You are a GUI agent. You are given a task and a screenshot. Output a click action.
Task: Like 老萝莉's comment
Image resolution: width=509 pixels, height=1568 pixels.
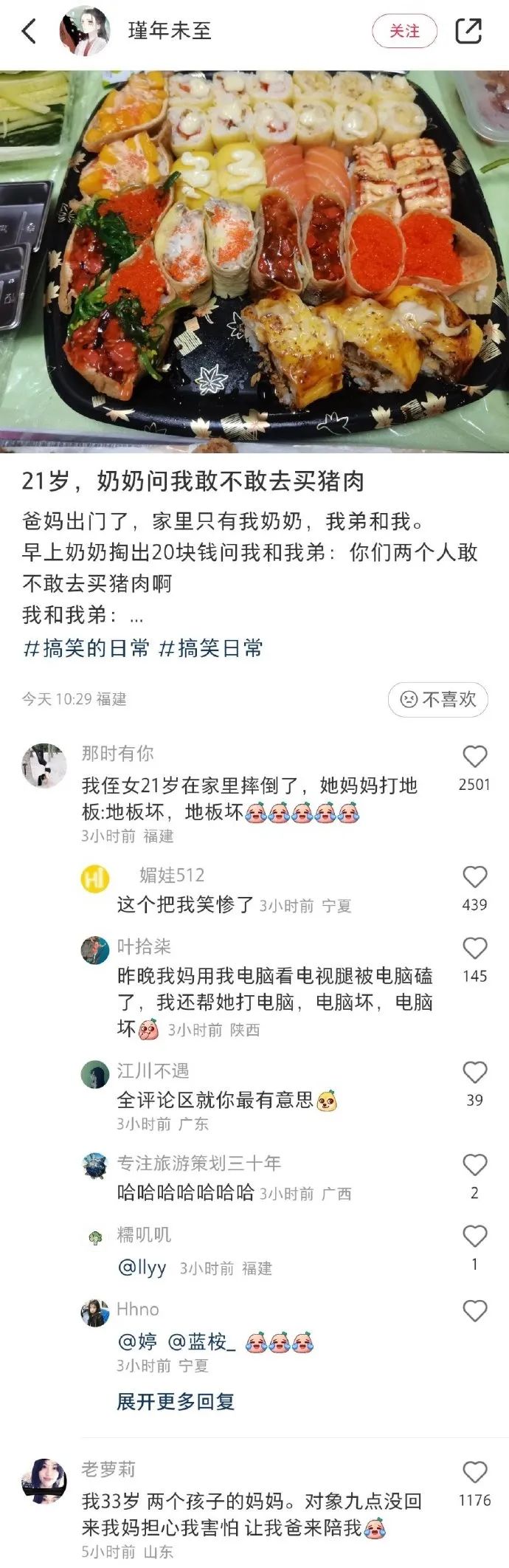(474, 1473)
